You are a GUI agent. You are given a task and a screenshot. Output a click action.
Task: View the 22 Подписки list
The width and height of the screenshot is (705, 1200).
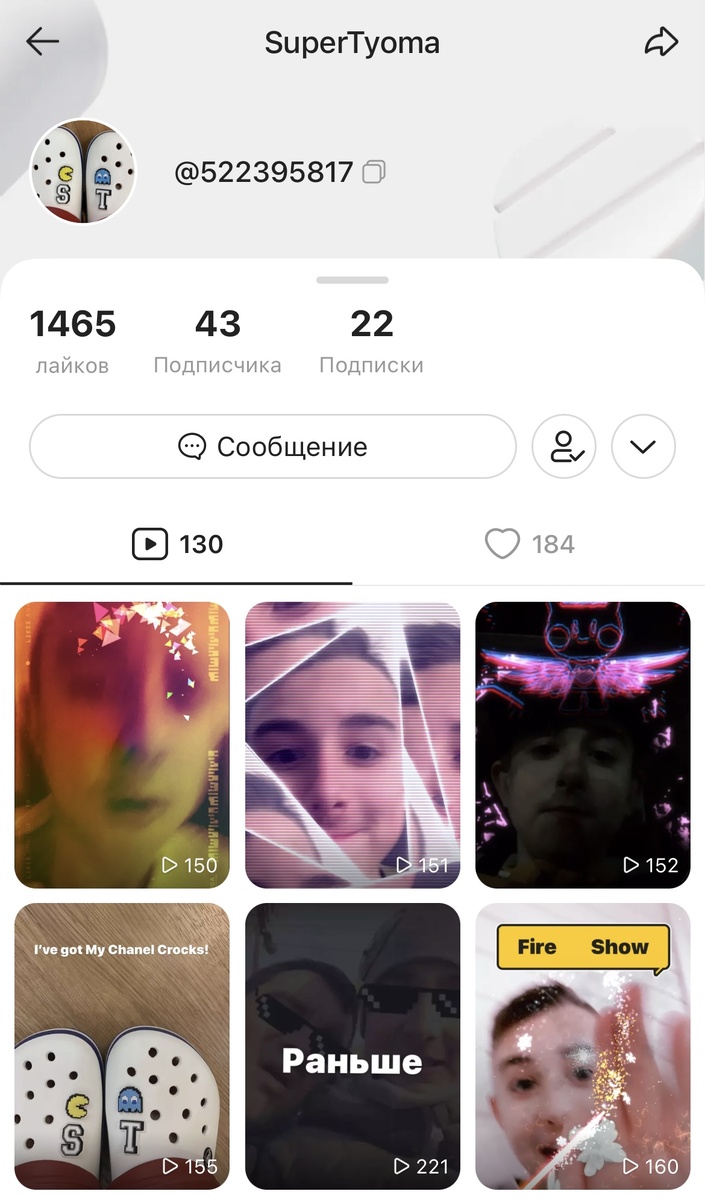[371, 340]
